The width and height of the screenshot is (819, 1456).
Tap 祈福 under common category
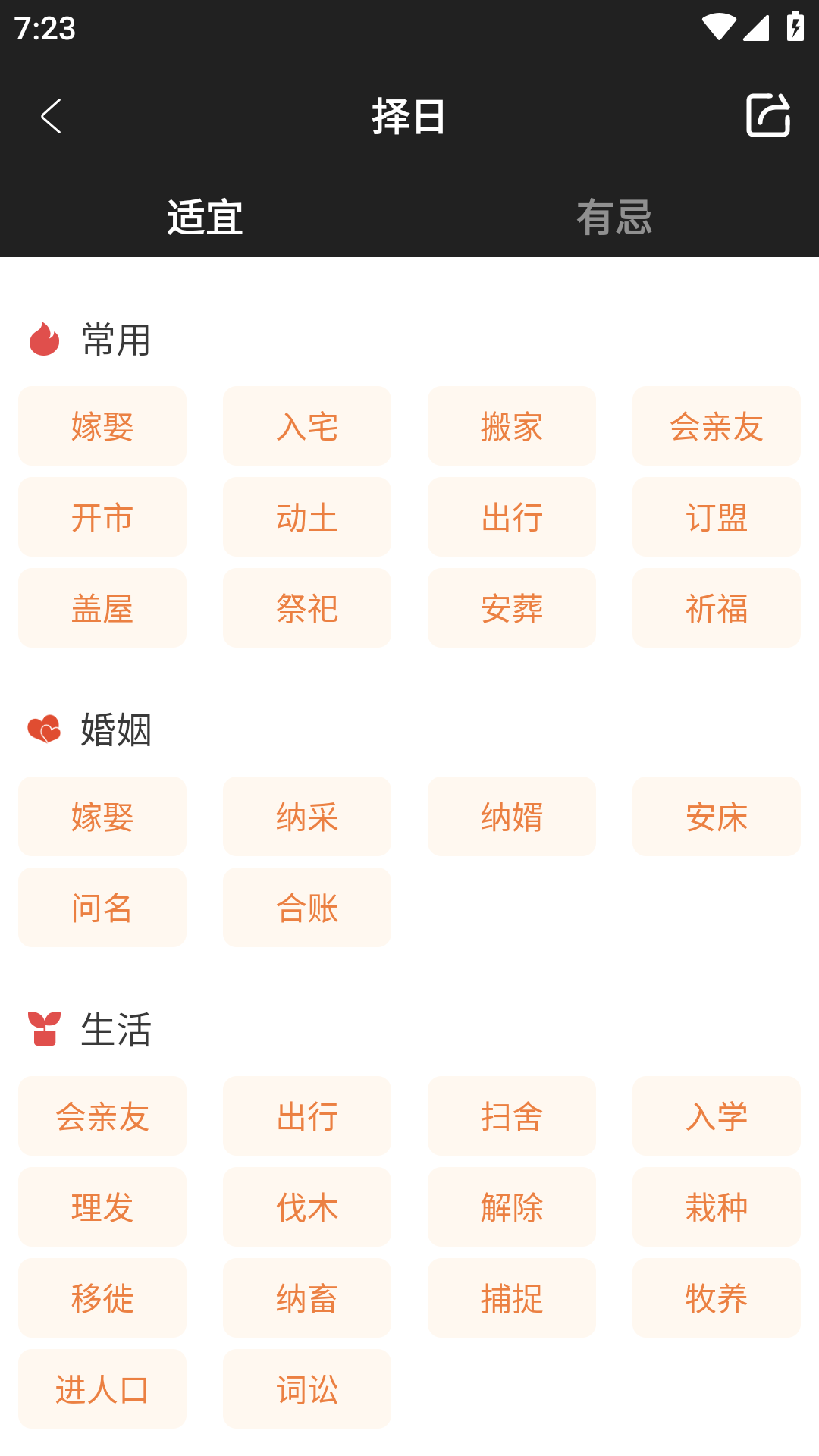[716, 607]
